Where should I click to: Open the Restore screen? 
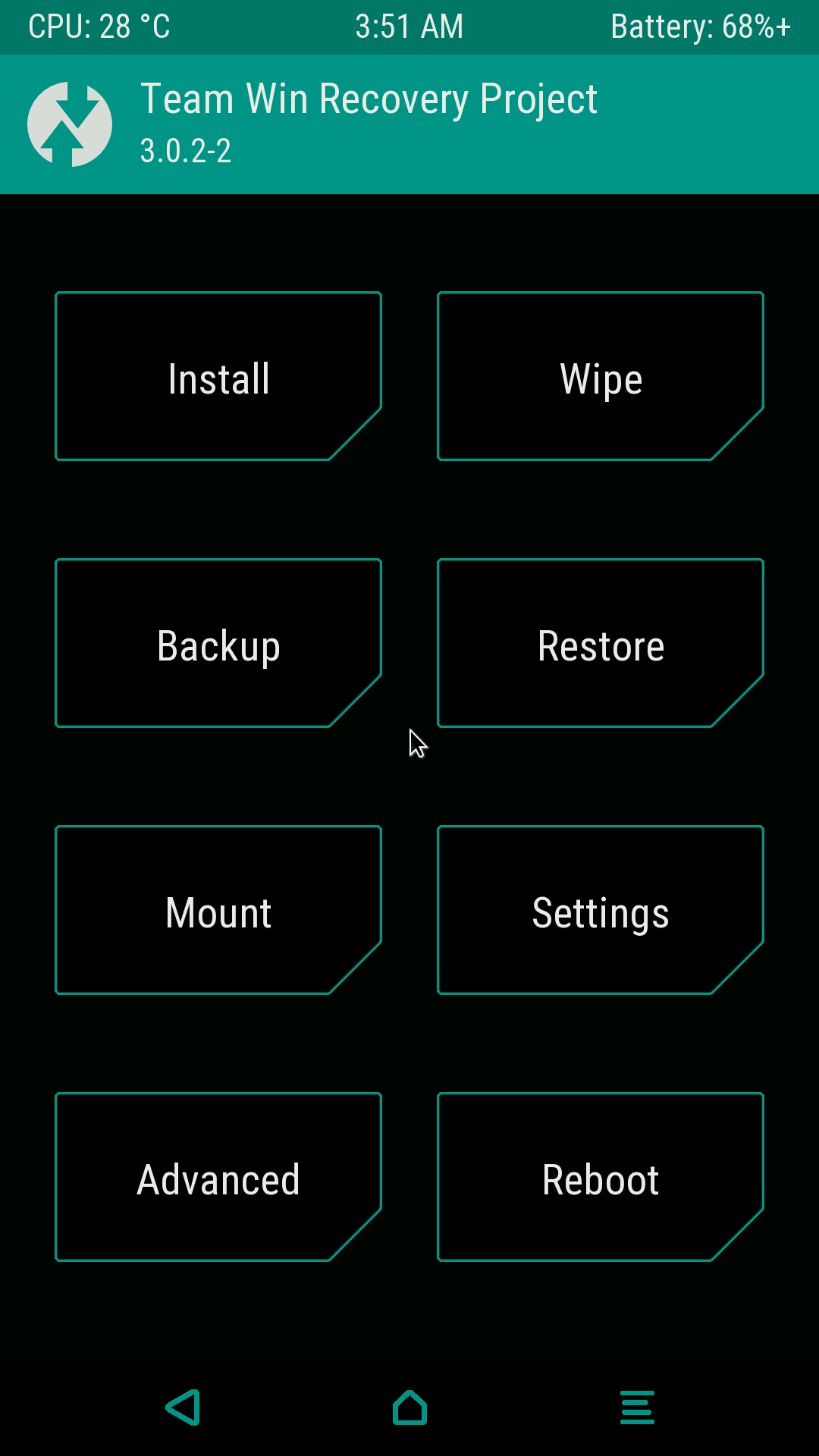[x=600, y=644]
